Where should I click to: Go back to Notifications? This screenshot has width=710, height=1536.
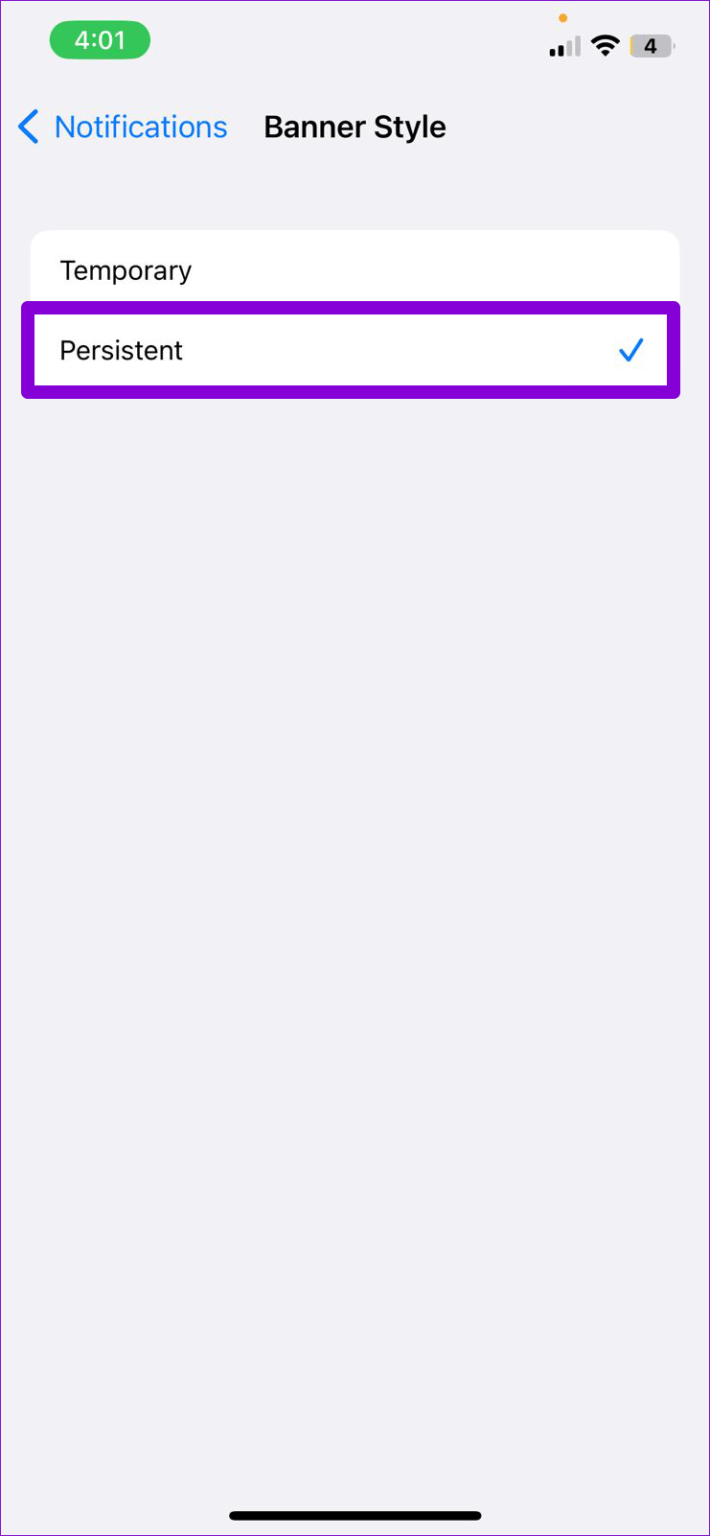click(123, 127)
